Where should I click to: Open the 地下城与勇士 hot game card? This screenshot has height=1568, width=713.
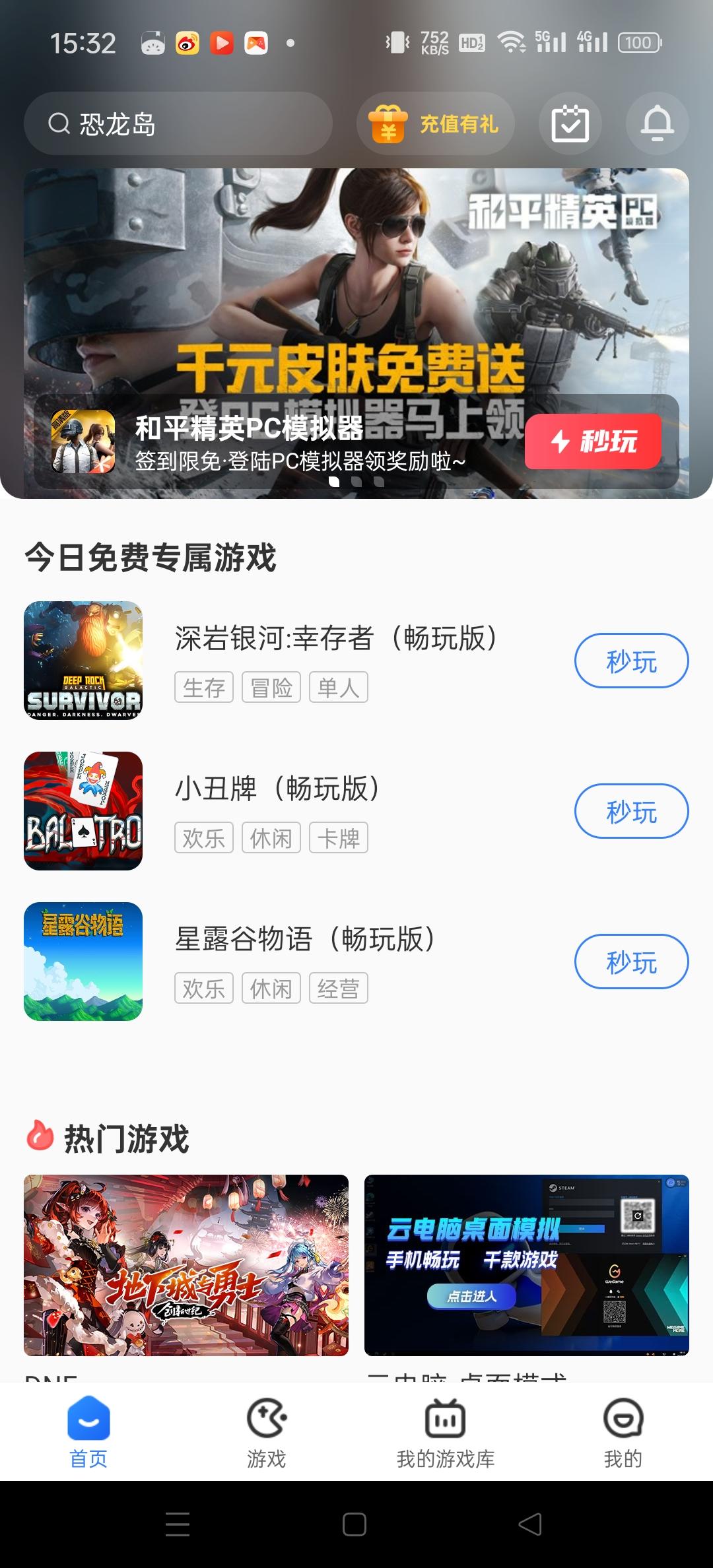(186, 1265)
